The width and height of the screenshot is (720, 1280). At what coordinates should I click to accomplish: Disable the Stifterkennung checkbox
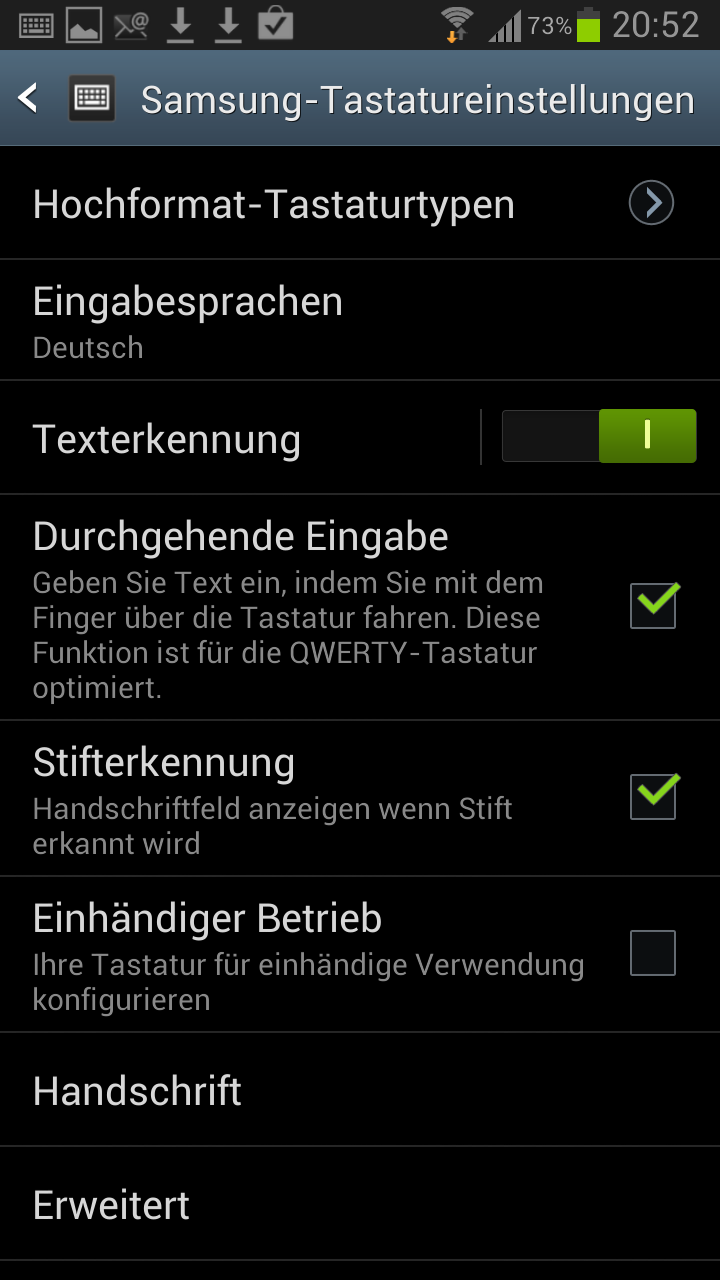click(x=653, y=796)
